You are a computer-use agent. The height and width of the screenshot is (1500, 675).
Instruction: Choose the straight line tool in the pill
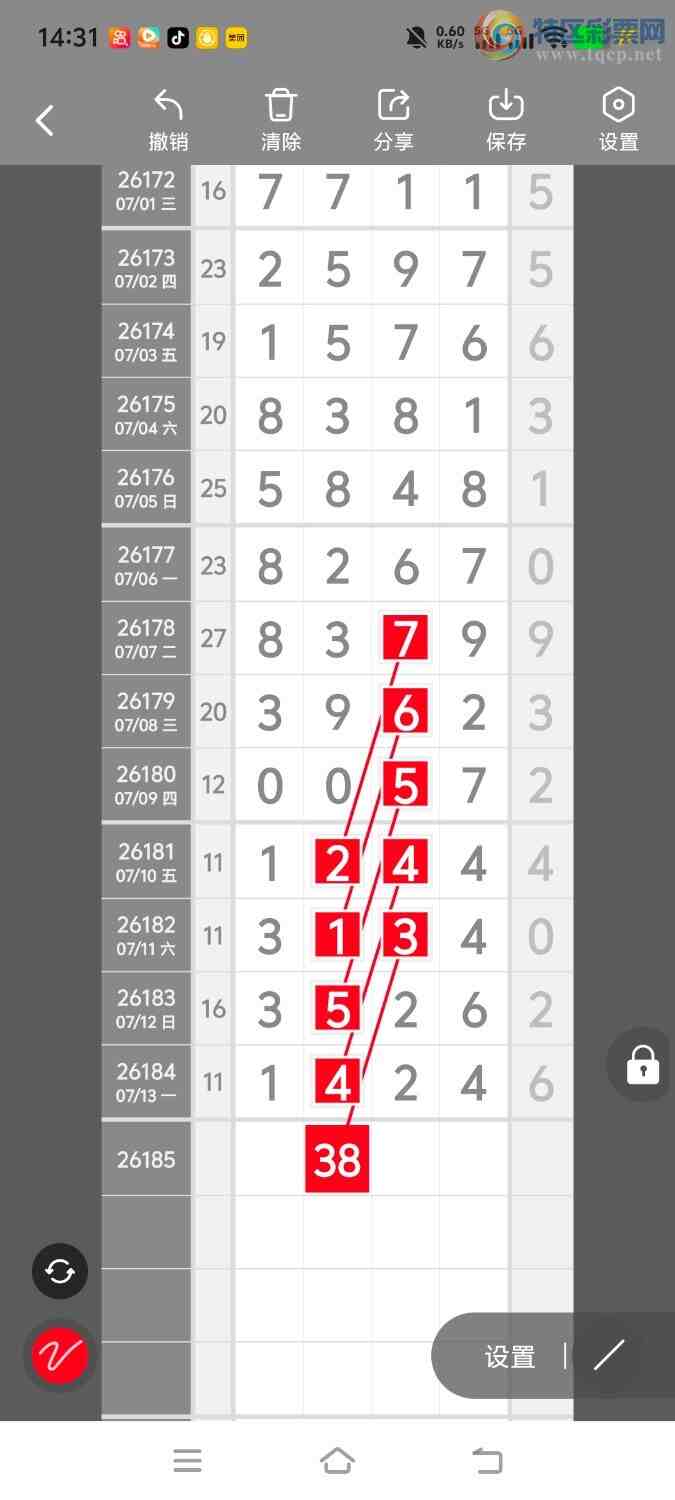pyautogui.click(x=609, y=1355)
